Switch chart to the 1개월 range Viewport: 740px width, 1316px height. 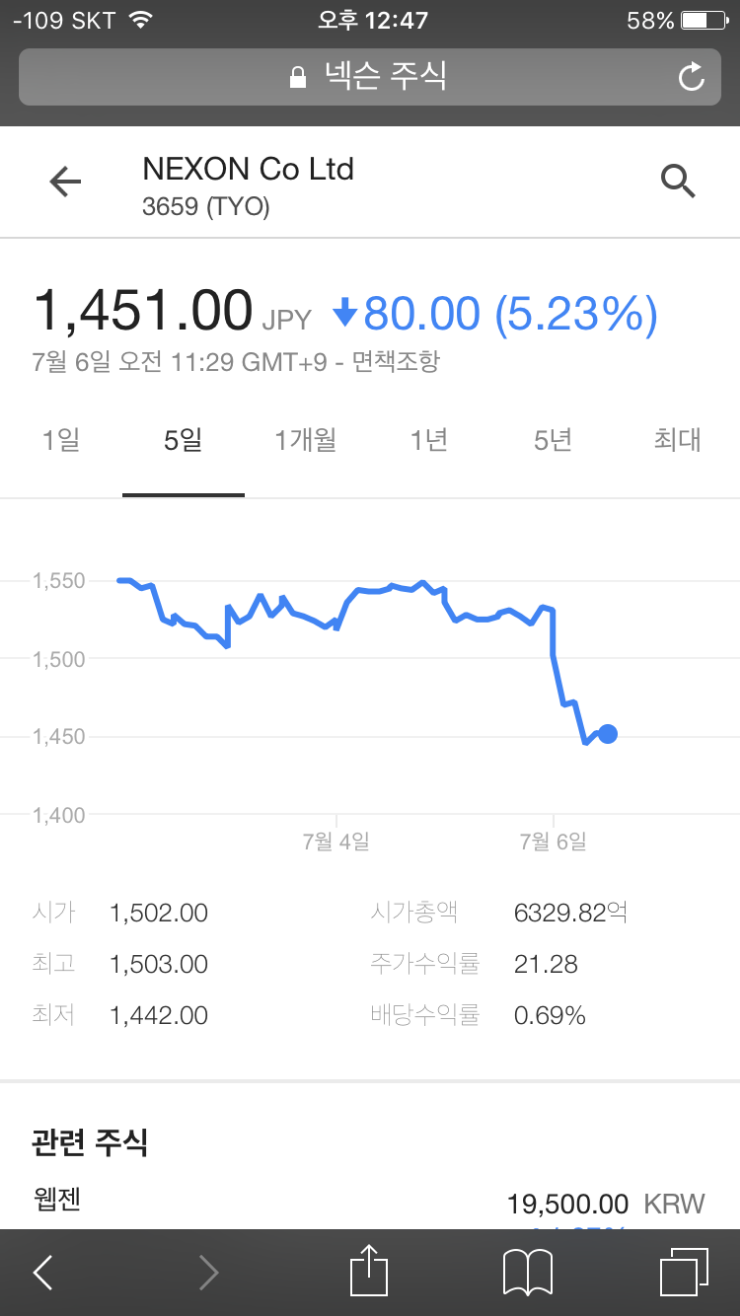[306, 440]
